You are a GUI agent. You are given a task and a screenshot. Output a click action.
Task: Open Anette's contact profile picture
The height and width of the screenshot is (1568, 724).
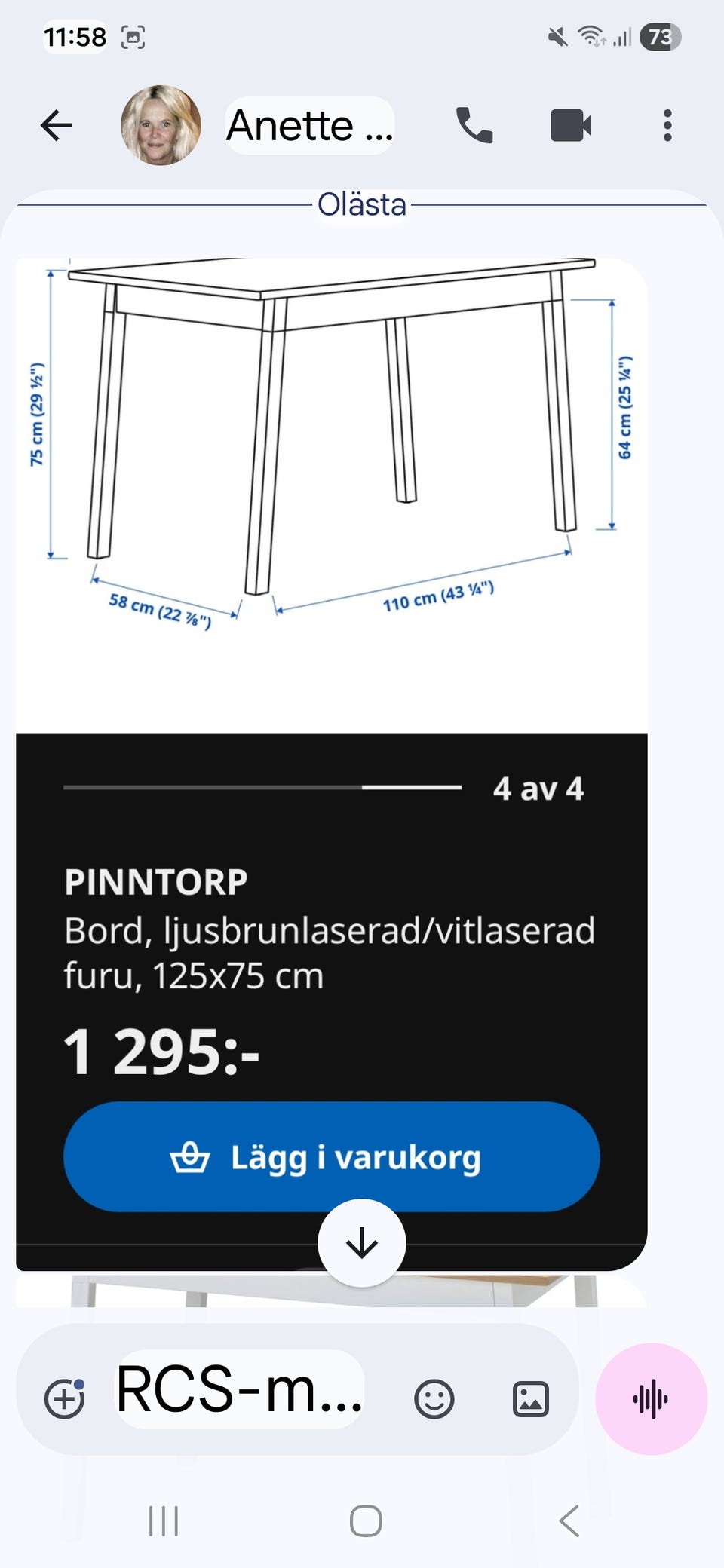point(161,125)
